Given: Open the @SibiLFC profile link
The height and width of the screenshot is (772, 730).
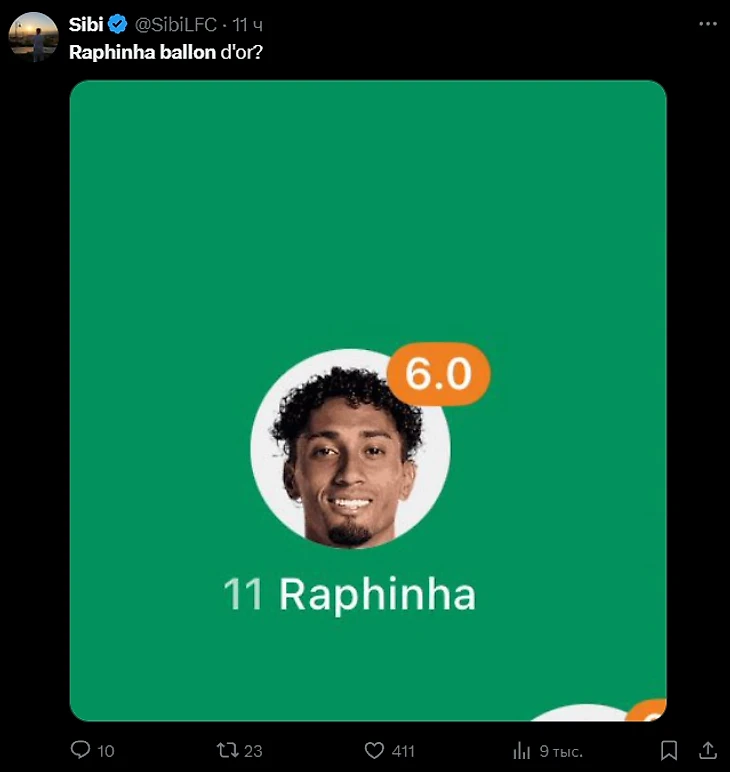Looking at the screenshot, I should tap(175, 24).
